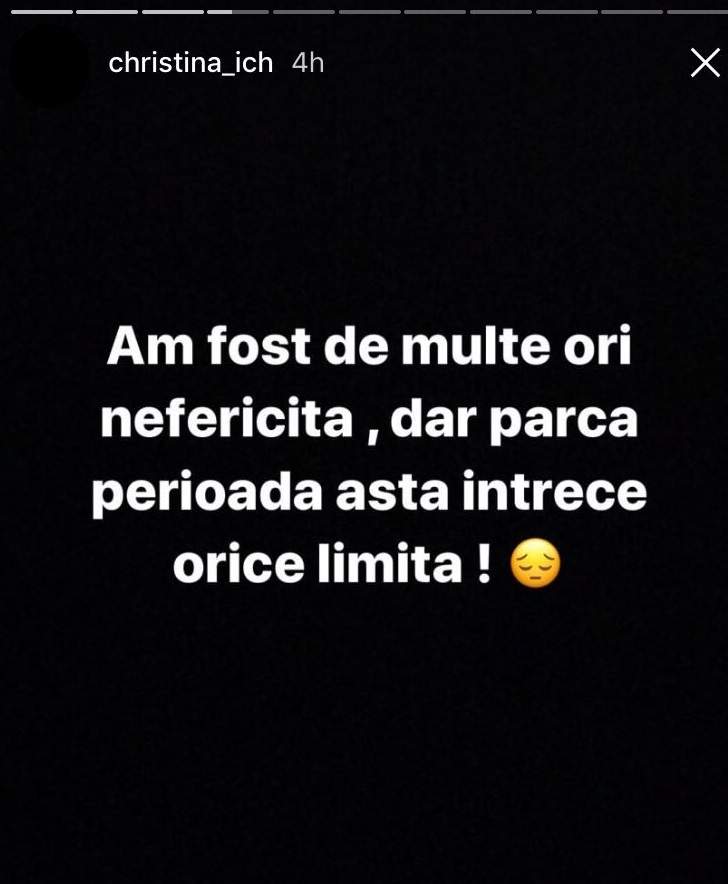Open christina_ich's profile from the username
The height and width of the screenshot is (884, 728).
(x=190, y=63)
